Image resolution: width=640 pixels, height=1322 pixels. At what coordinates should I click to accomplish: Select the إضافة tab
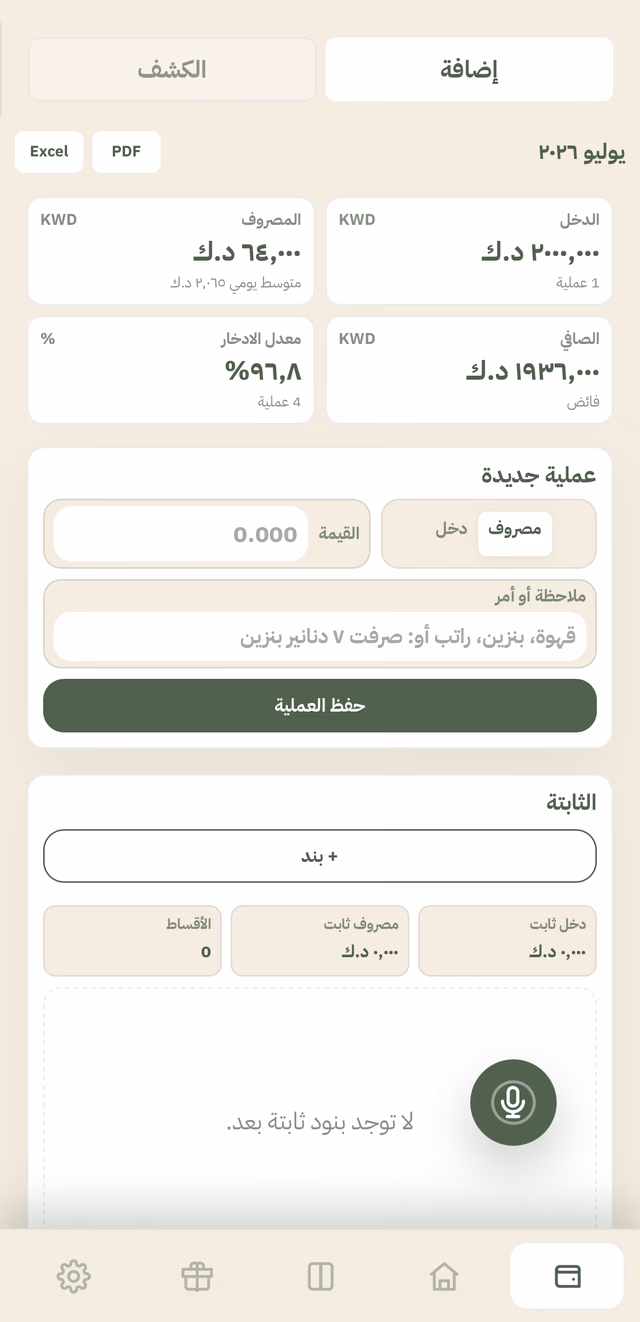coord(469,69)
